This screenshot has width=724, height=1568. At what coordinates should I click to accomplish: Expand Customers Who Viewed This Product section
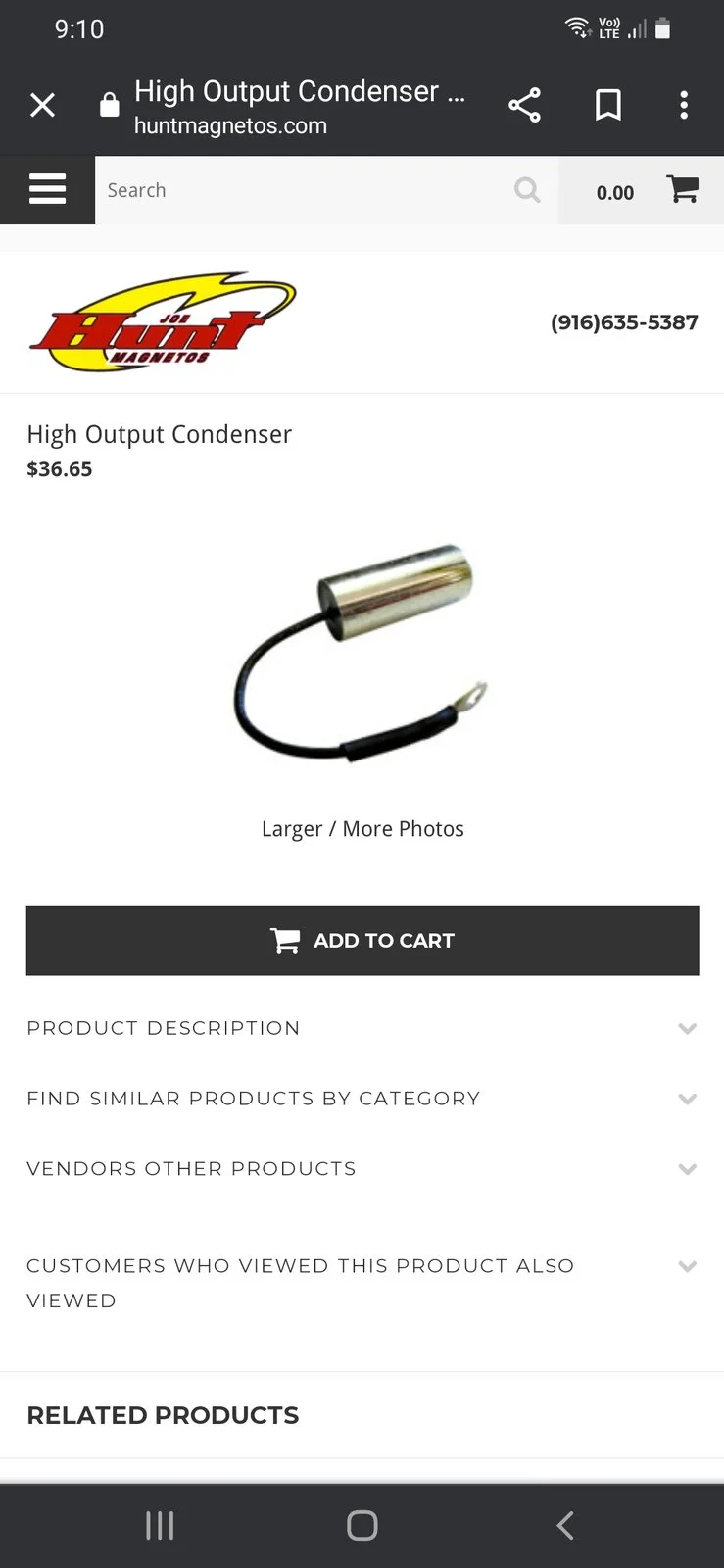362,1282
